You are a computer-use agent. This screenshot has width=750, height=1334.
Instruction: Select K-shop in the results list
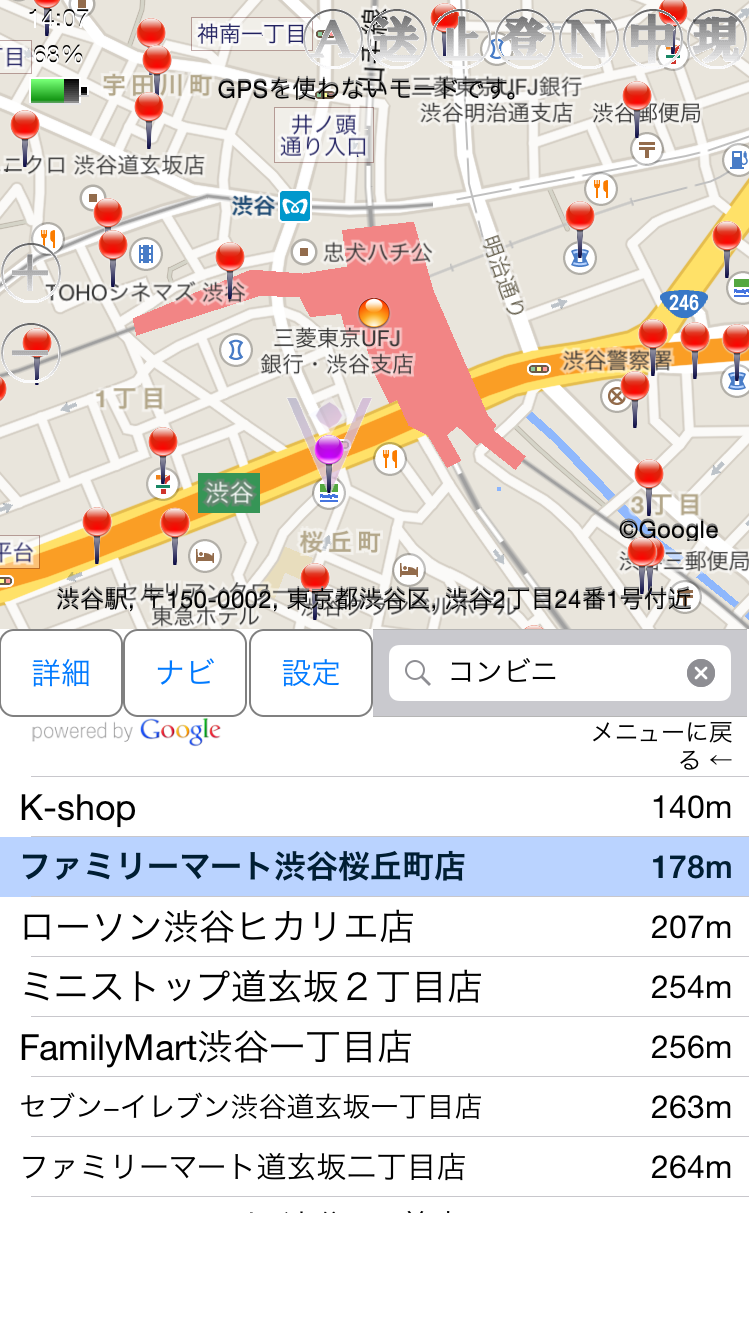click(x=375, y=807)
